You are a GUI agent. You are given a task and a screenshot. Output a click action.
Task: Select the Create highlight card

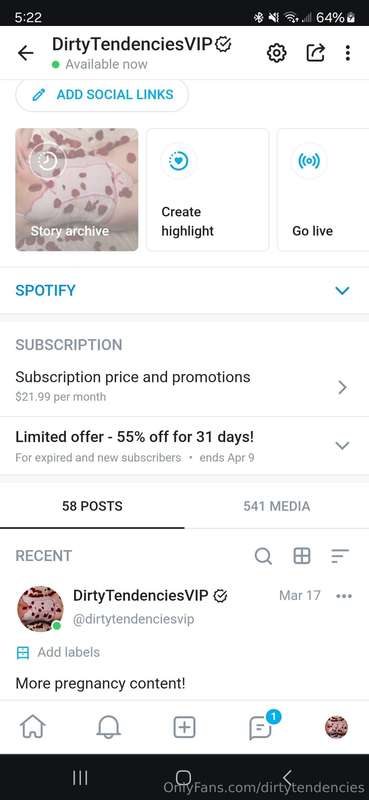[x=208, y=190]
